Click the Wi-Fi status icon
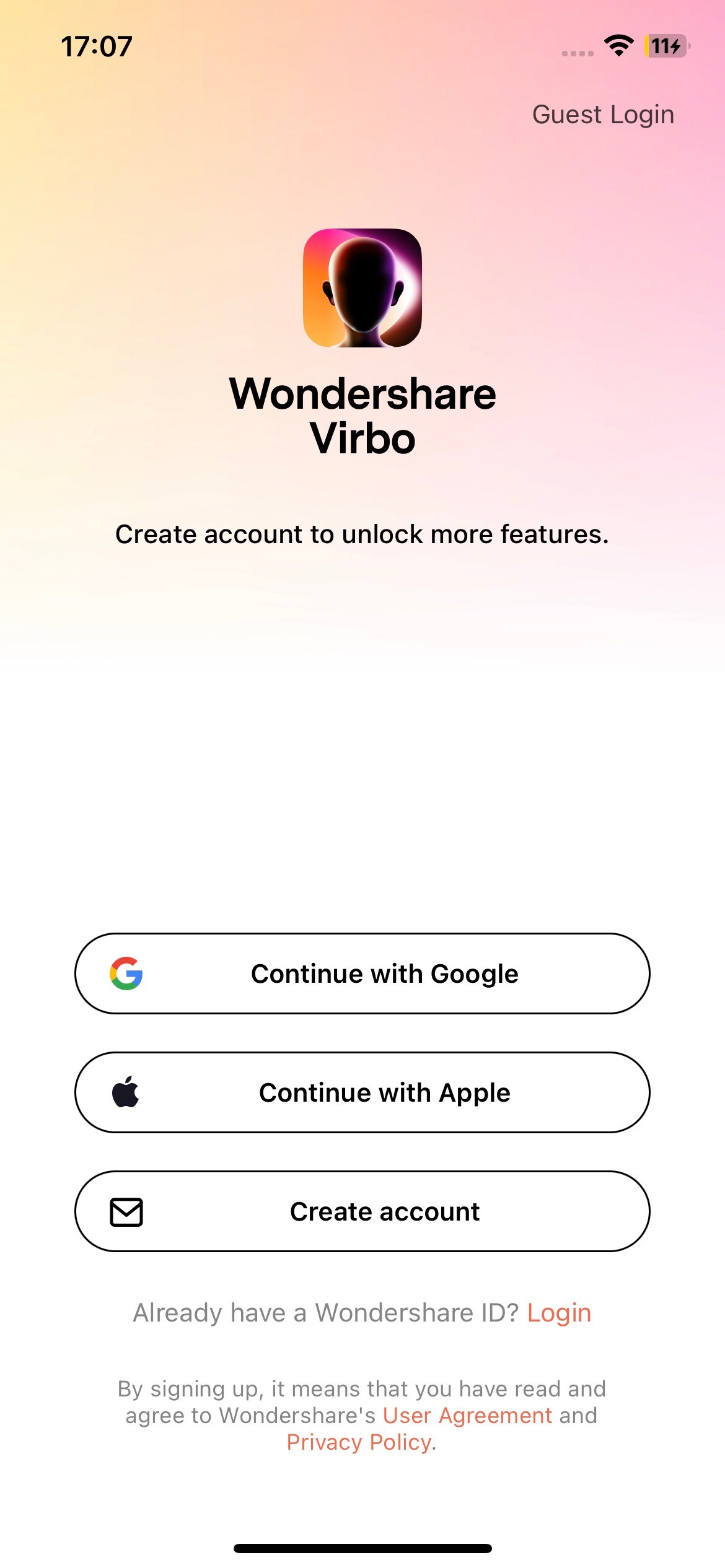Image resolution: width=725 pixels, height=1568 pixels. pyautogui.click(x=618, y=45)
